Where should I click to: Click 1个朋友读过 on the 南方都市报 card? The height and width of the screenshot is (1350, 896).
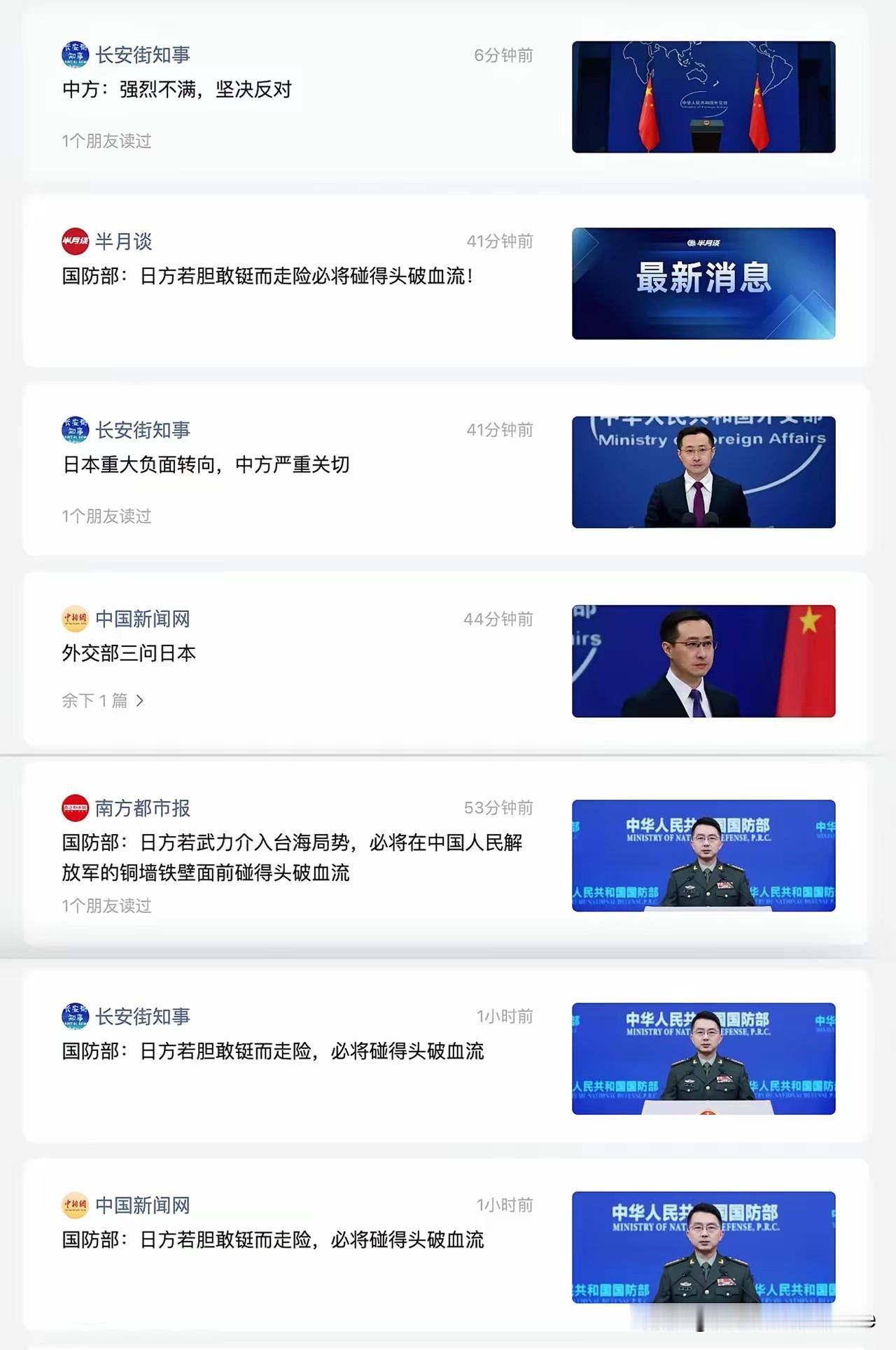(106, 905)
